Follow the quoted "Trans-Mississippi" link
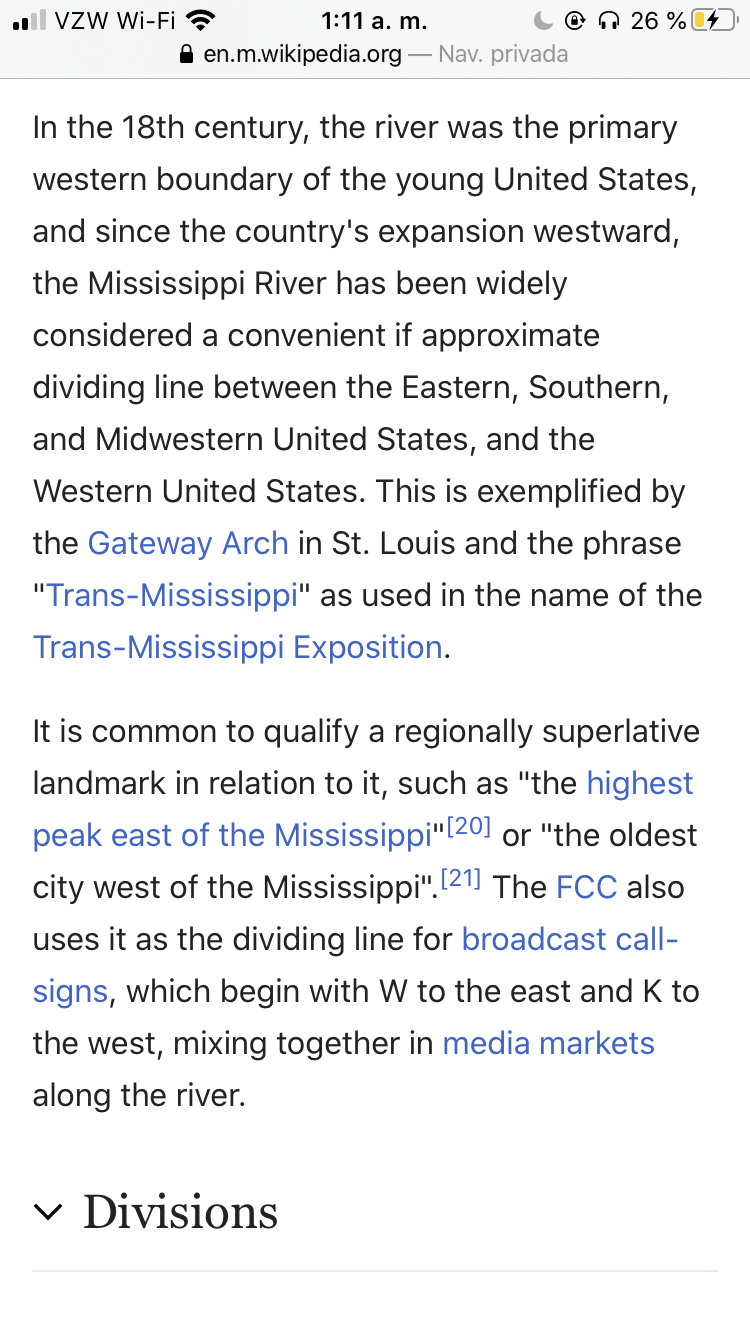 tap(172, 595)
